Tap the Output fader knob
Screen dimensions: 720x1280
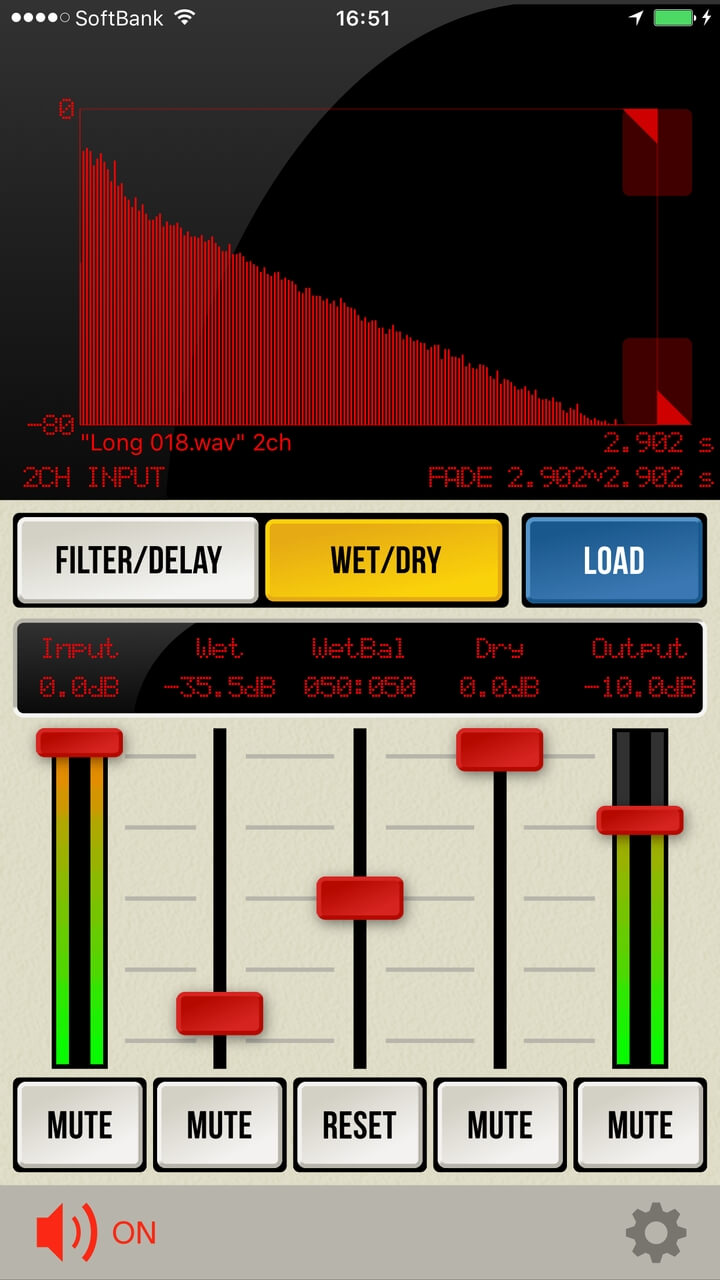(640, 820)
